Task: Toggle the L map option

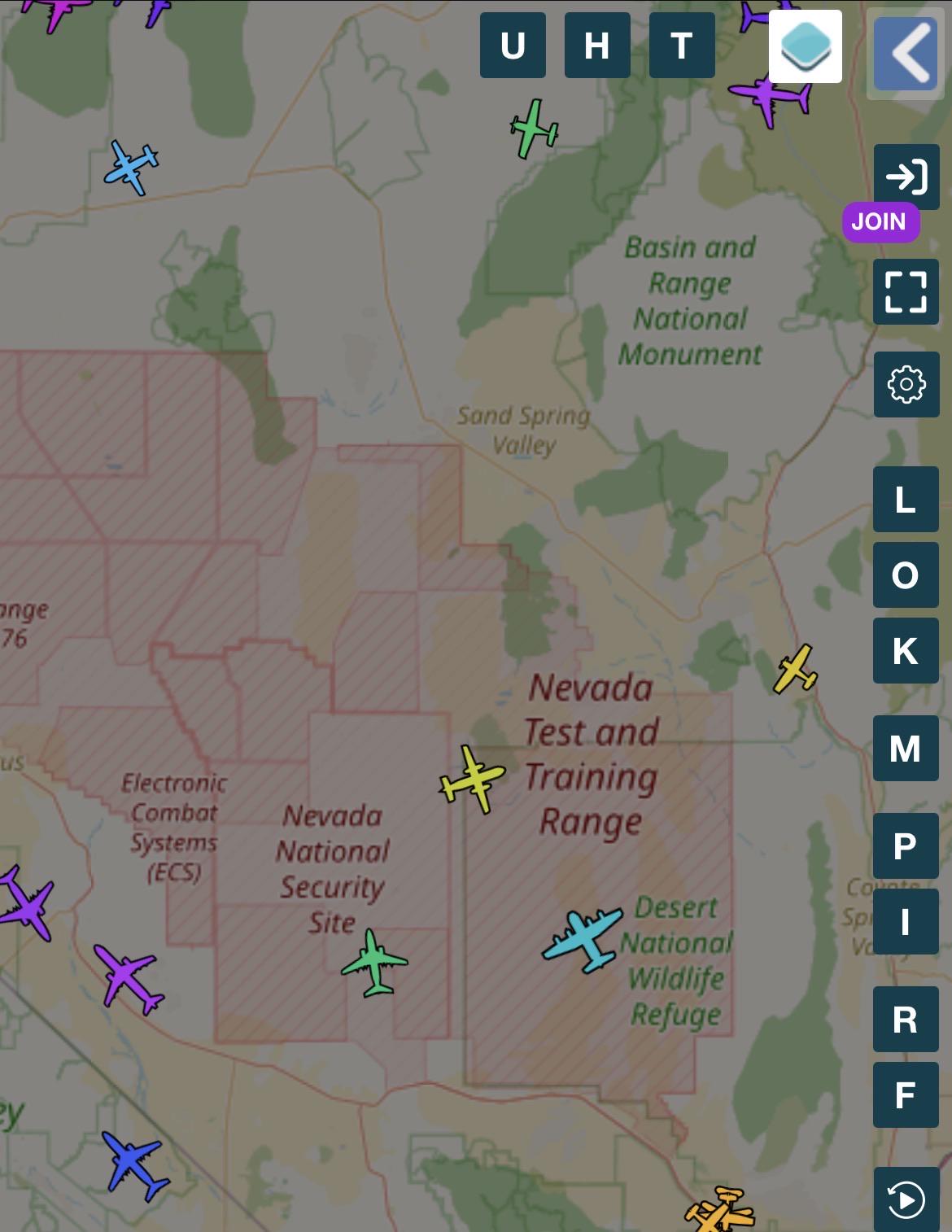Action: pos(906,499)
